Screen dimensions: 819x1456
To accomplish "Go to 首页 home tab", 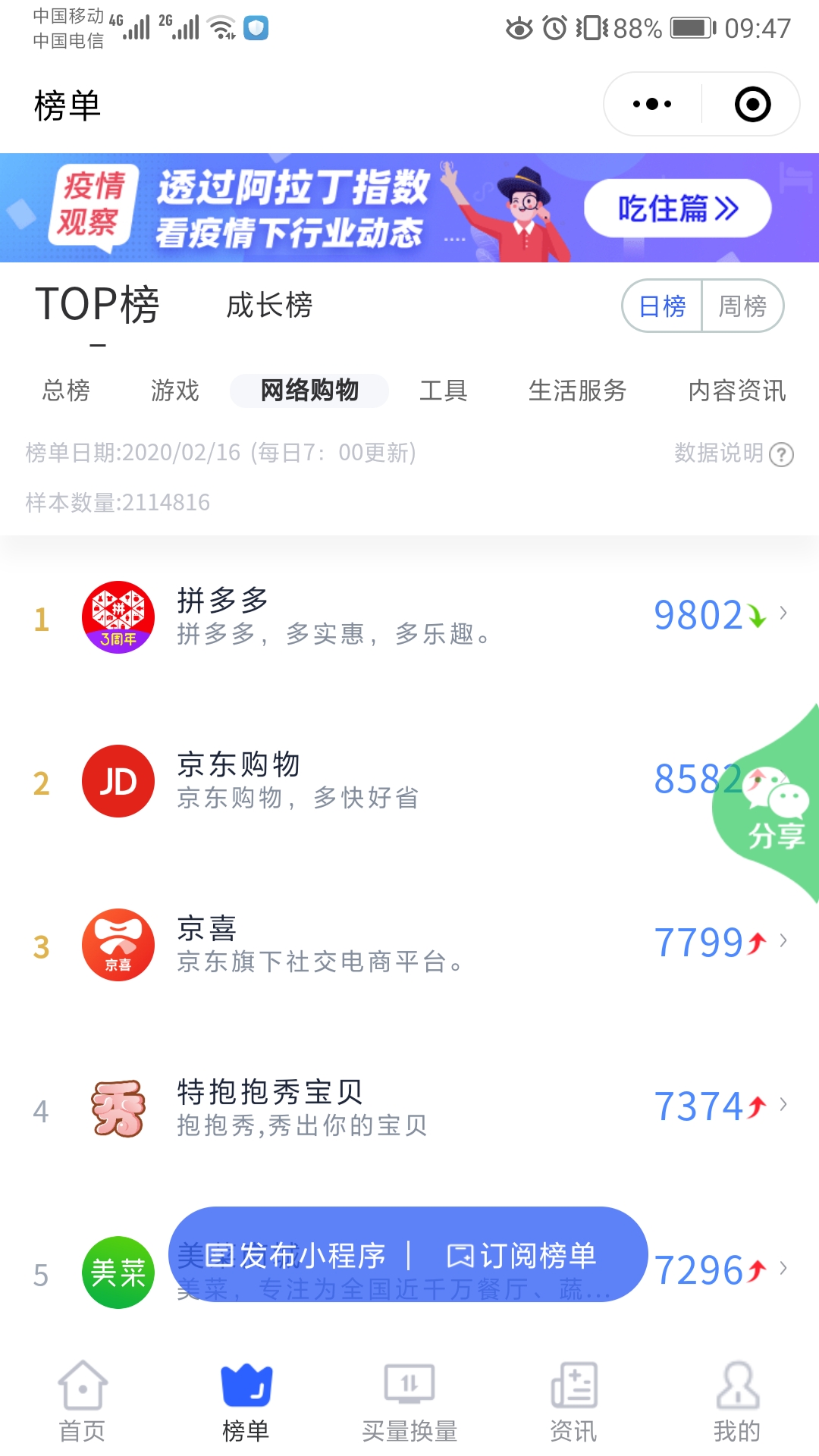I will tap(82, 1401).
